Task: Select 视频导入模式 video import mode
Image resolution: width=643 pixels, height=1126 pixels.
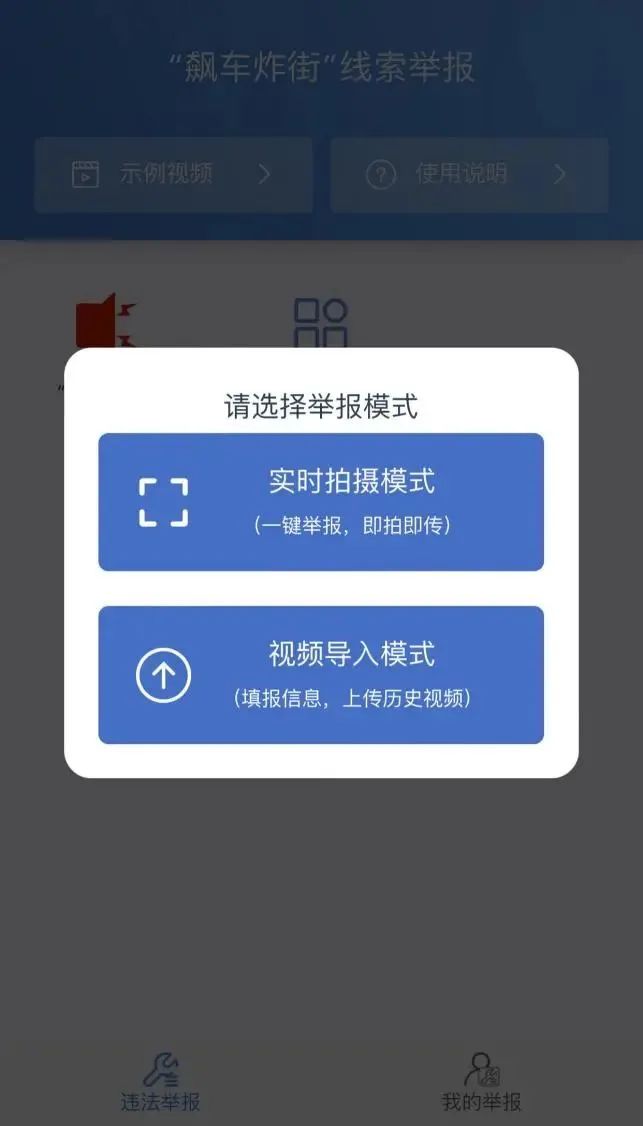Action: click(x=321, y=675)
